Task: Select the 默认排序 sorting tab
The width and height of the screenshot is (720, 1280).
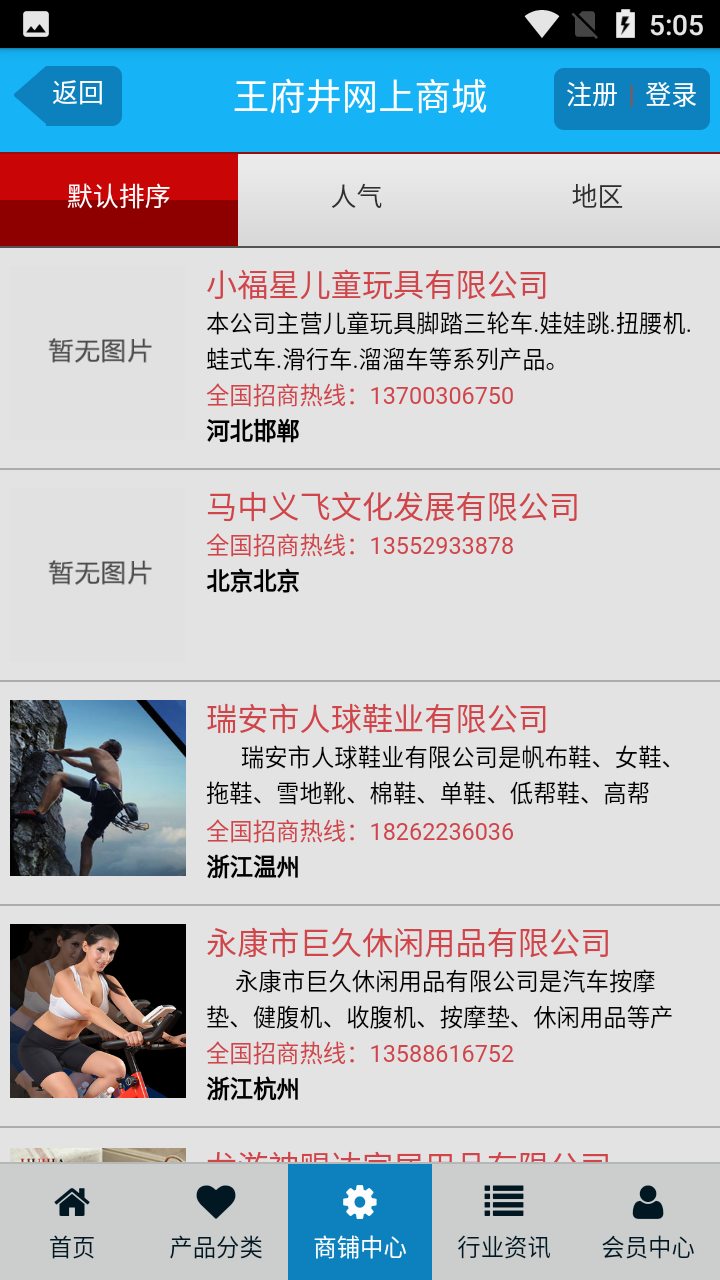Action: pos(118,198)
